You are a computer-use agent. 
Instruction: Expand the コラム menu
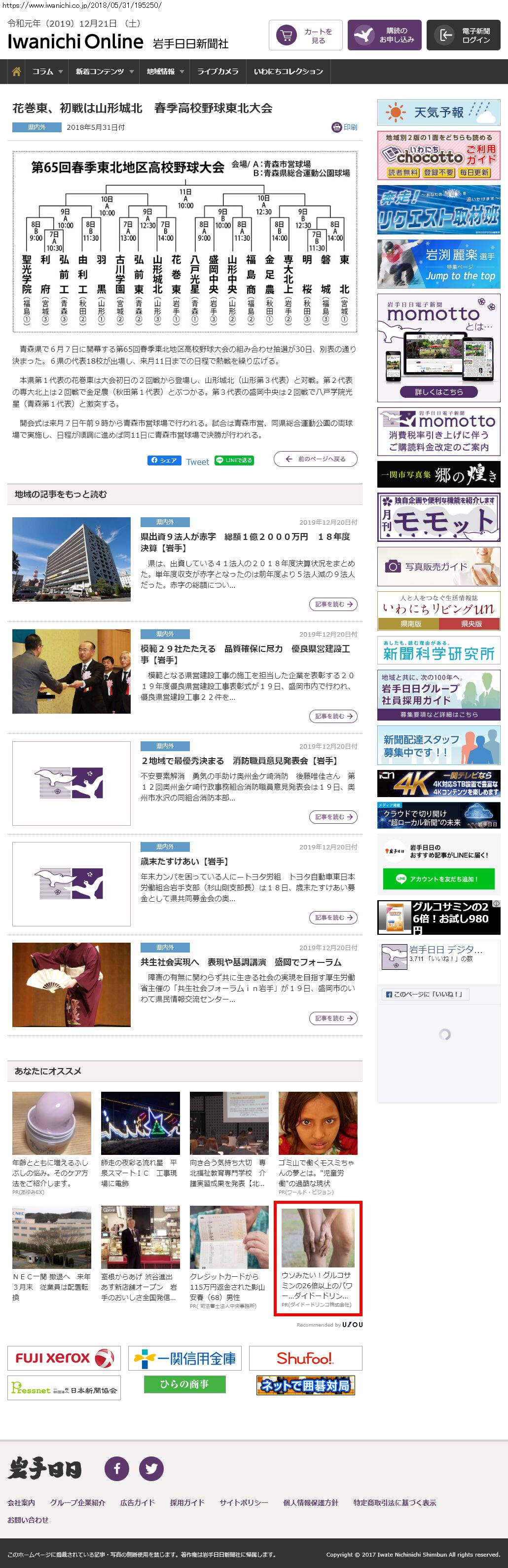[x=47, y=71]
